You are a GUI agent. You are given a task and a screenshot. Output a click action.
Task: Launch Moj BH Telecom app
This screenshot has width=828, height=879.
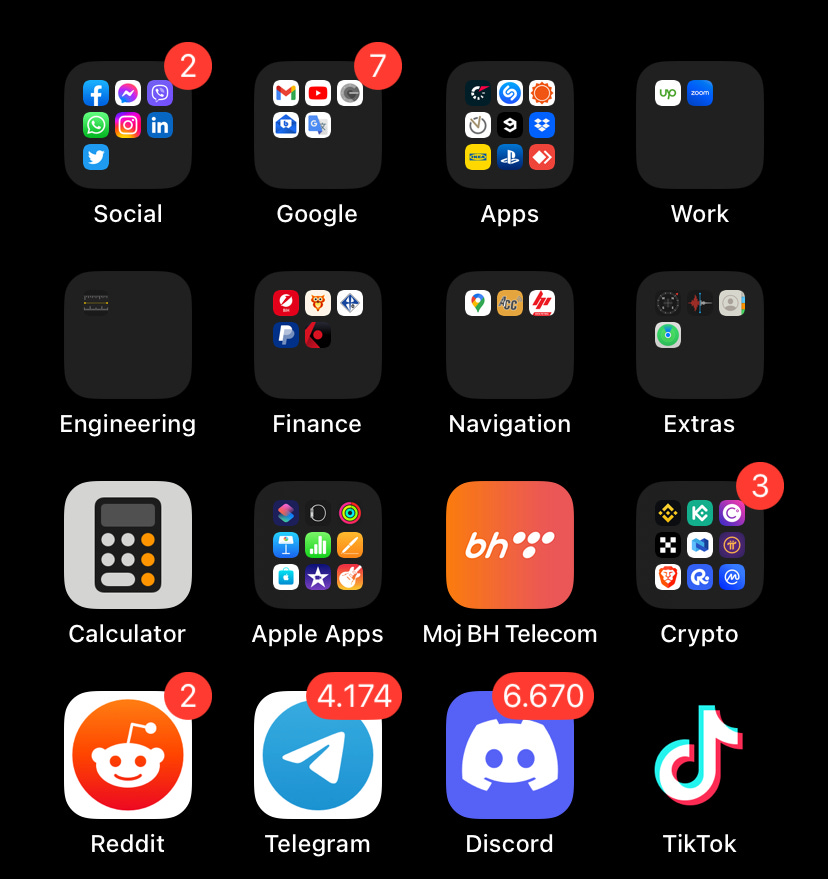click(x=510, y=545)
